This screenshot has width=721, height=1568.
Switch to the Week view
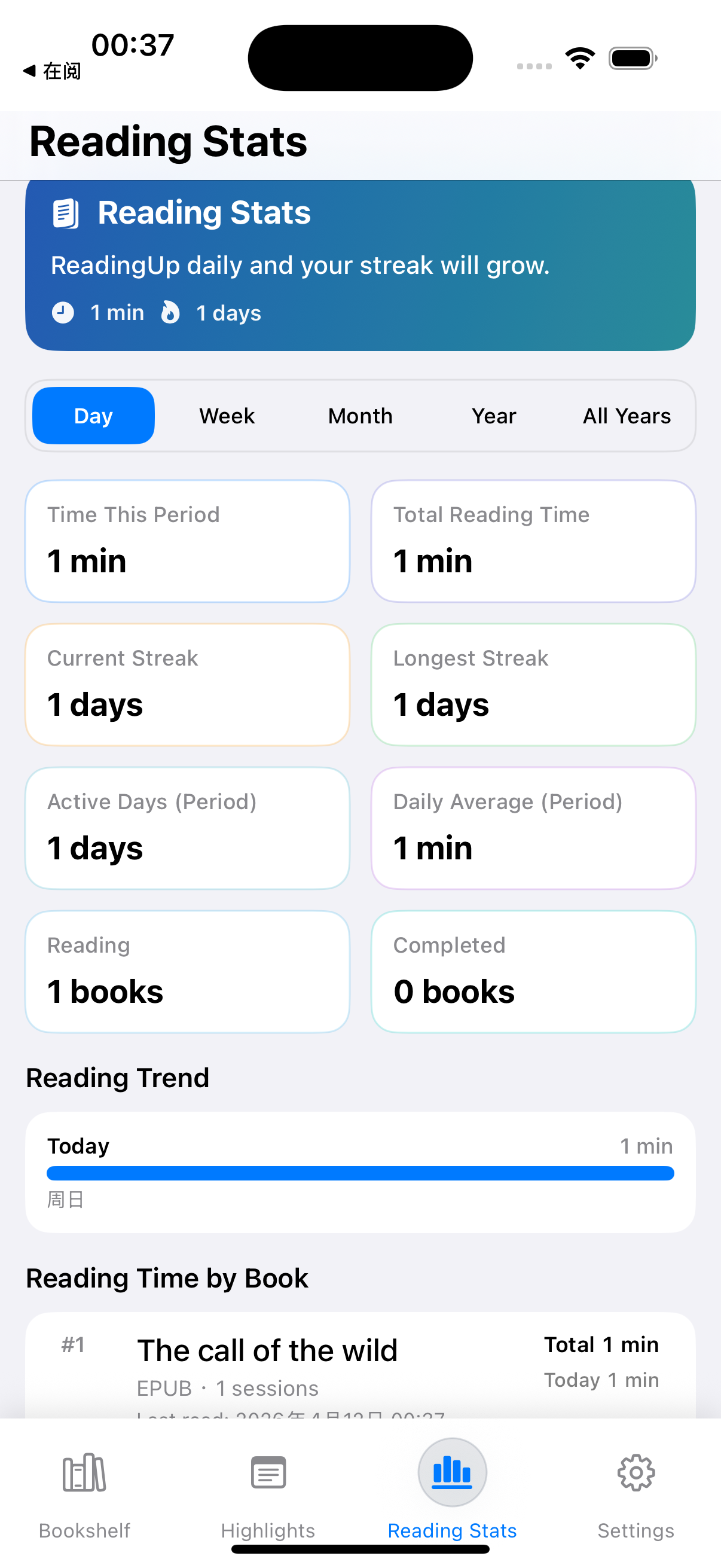[227, 415]
